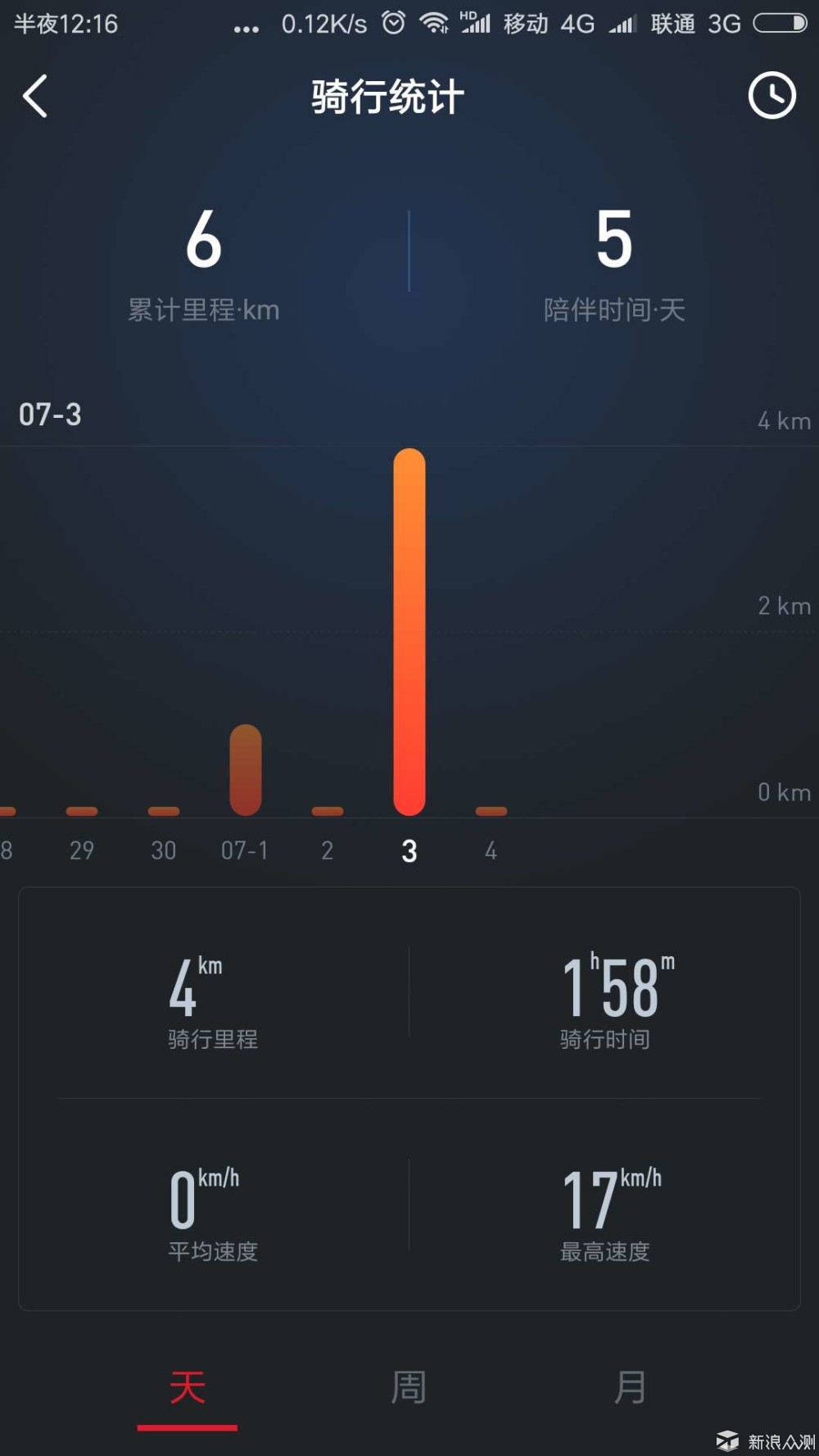Select the day 2 bar in chart
819x1456 pixels.
point(328,810)
